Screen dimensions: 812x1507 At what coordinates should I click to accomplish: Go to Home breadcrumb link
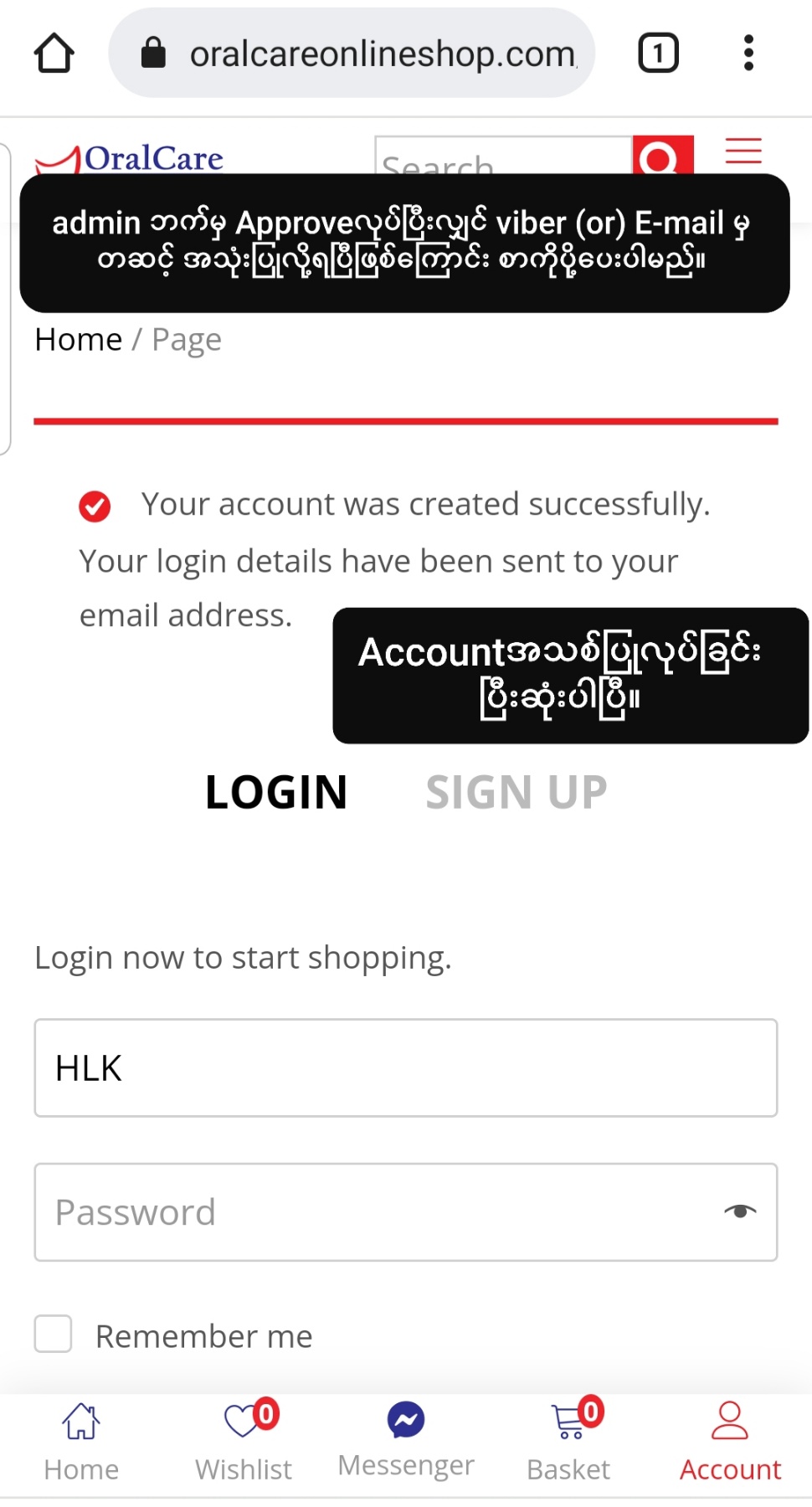pos(79,340)
